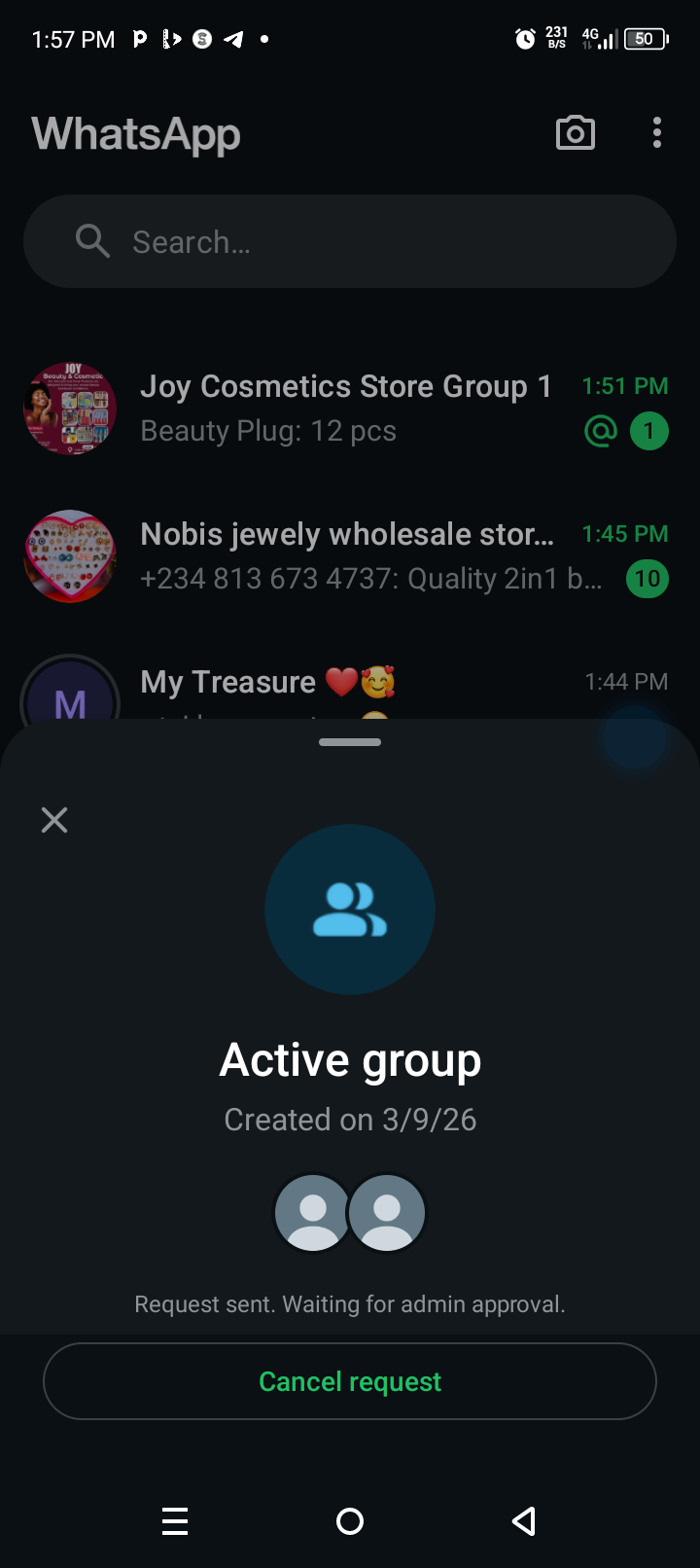Open the camera from WhatsApp header
The image size is (700, 1568).
click(x=575, y=133)
